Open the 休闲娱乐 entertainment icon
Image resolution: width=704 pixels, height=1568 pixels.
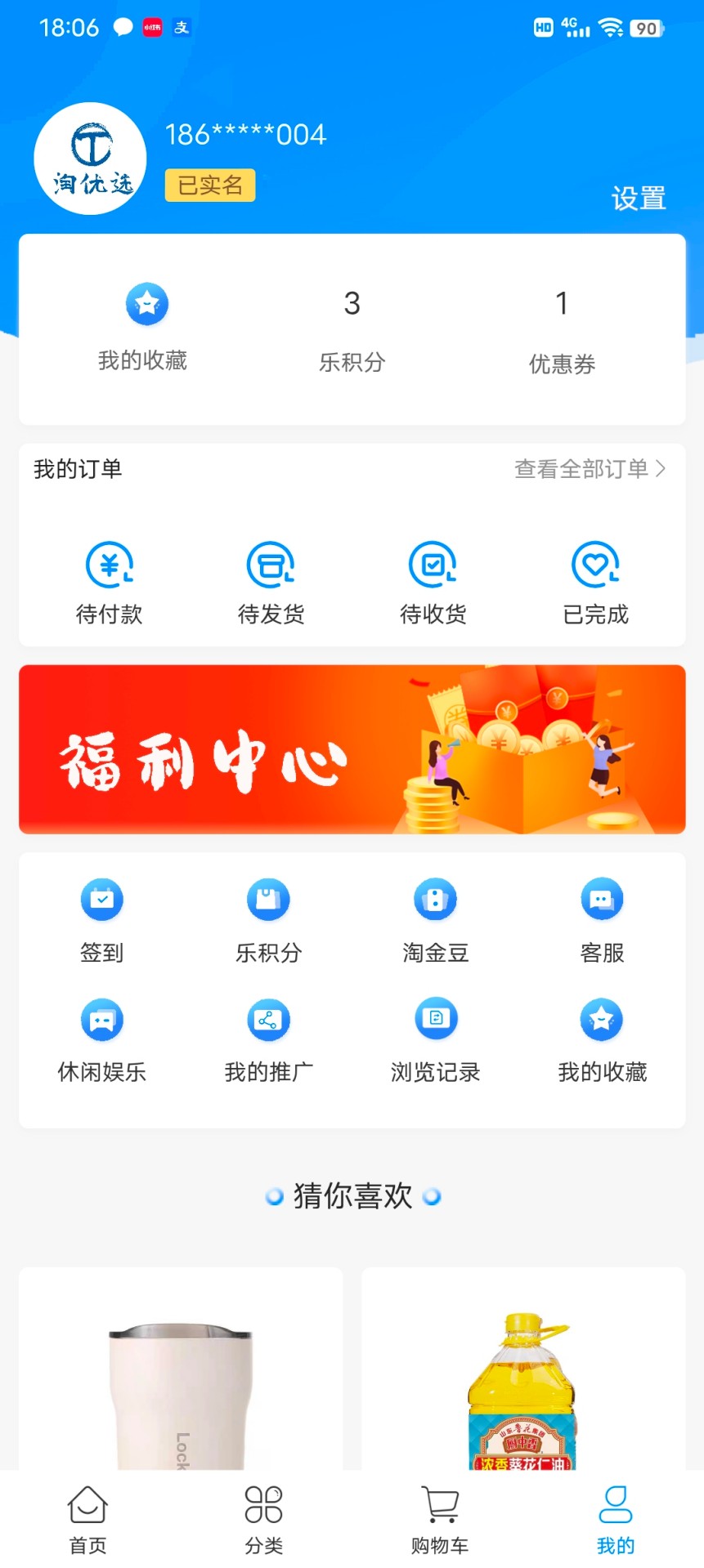(101, 1019)
